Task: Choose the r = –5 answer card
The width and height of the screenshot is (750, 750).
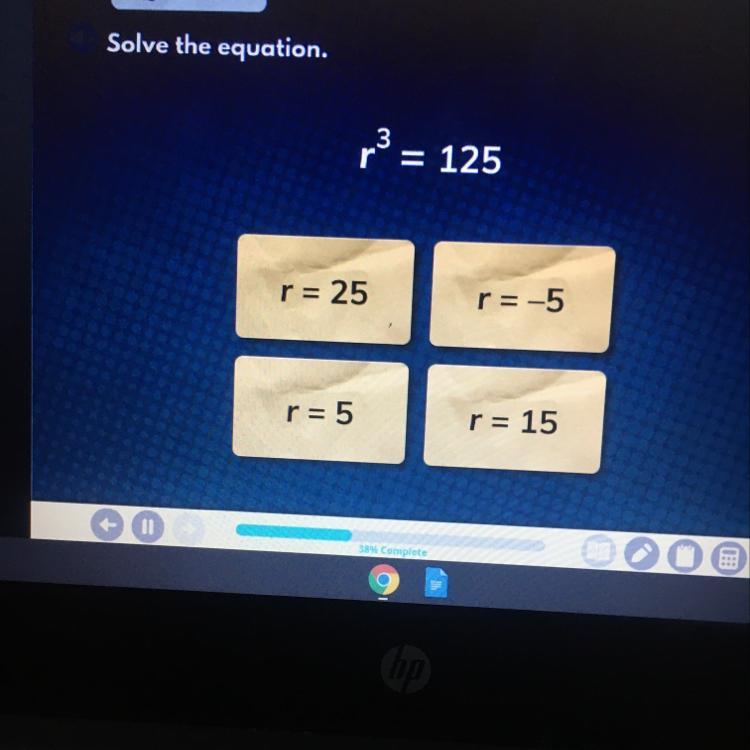Action: click(521, 298)
